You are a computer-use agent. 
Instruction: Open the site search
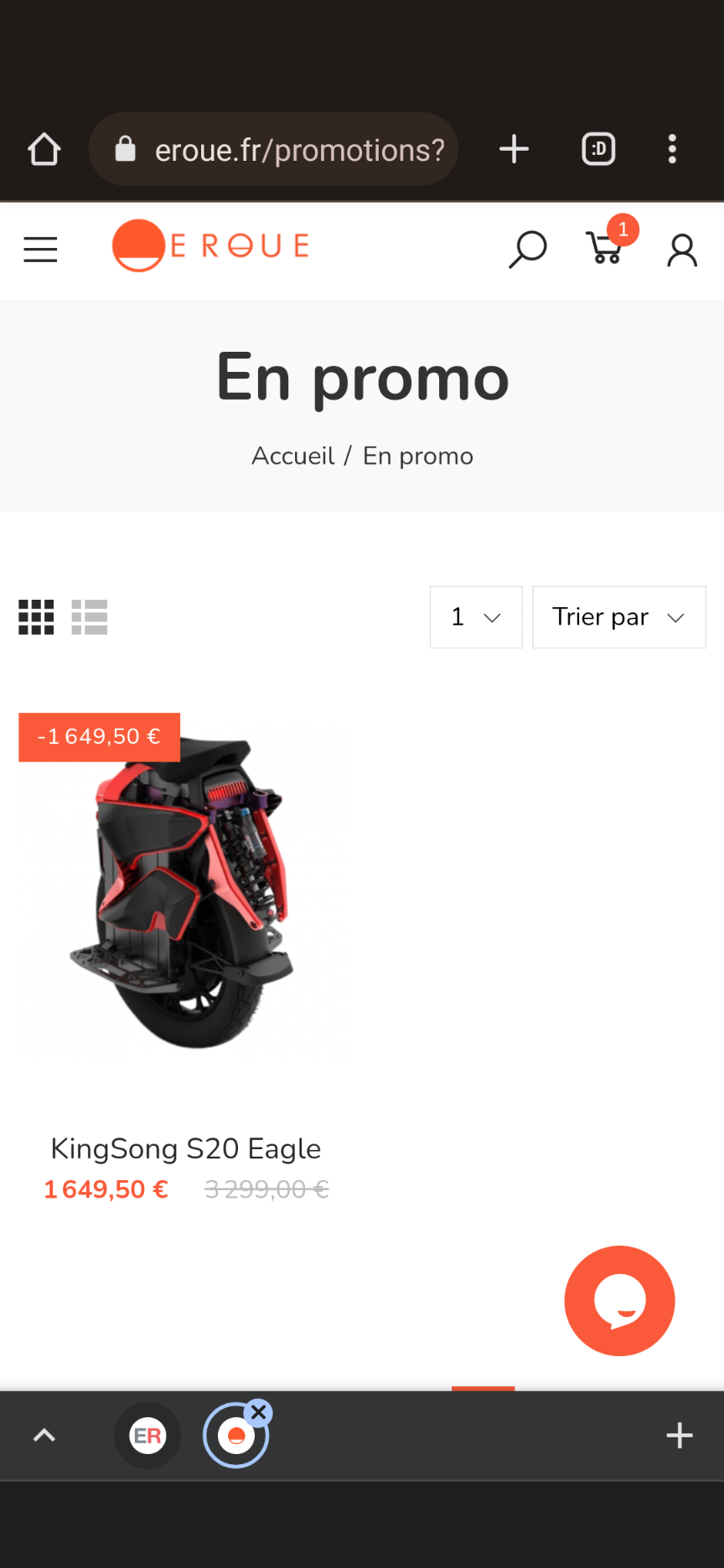(528, 250)
